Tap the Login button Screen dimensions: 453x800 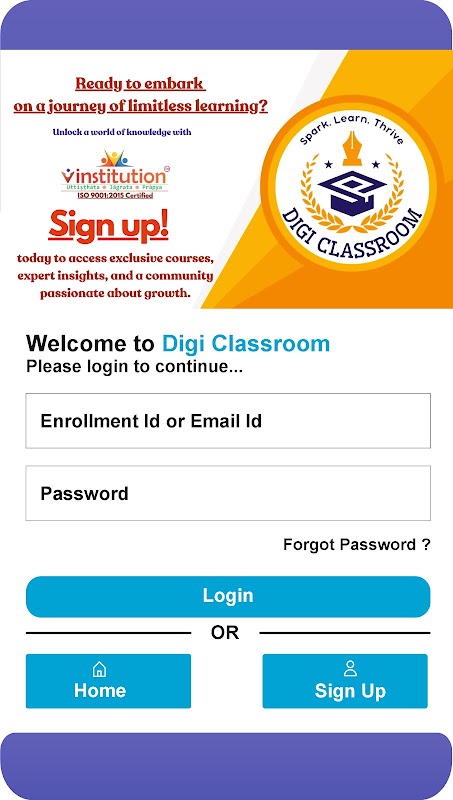[x=228, y=596]
